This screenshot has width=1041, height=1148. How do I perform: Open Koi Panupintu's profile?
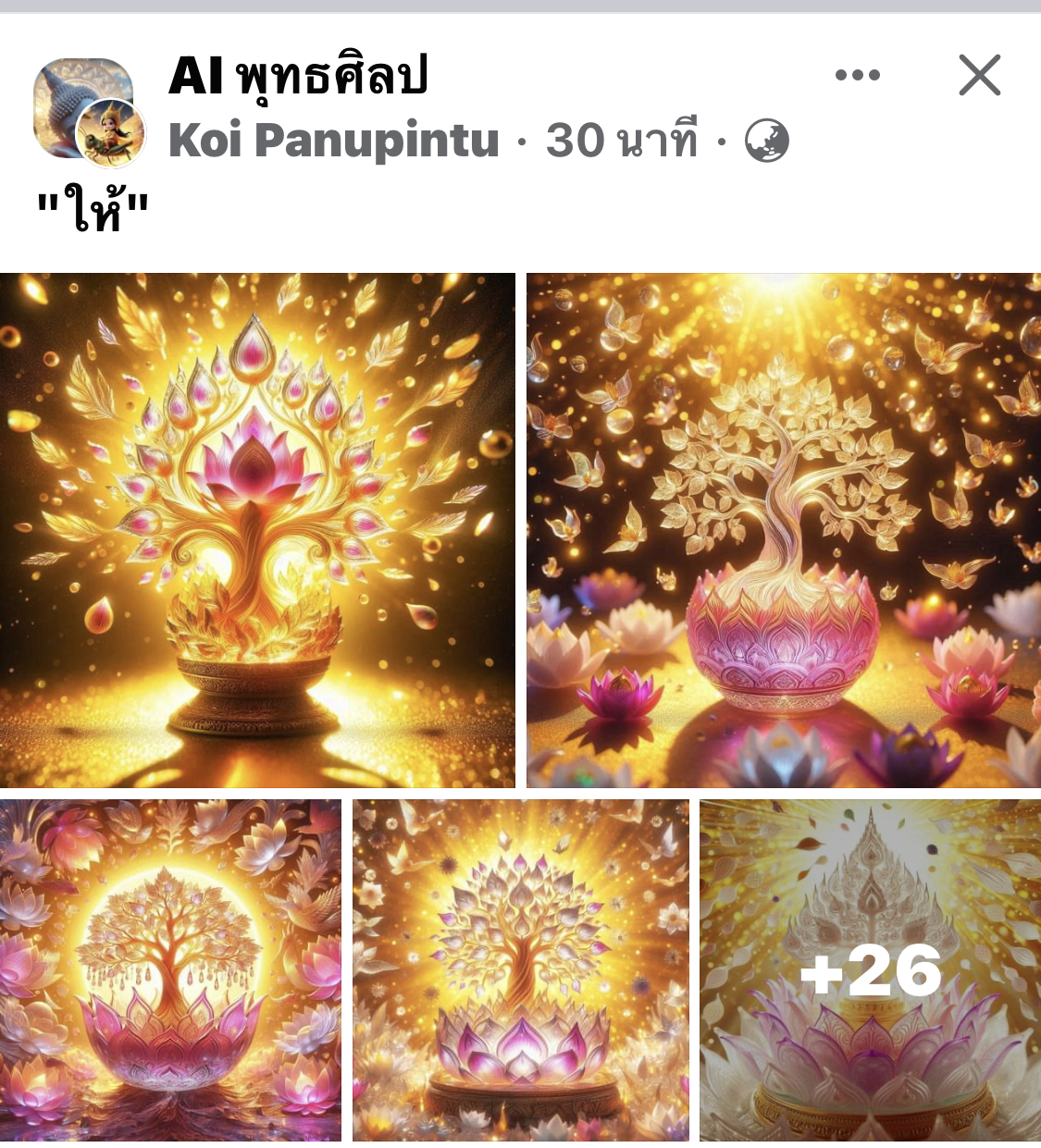point(333,142)
